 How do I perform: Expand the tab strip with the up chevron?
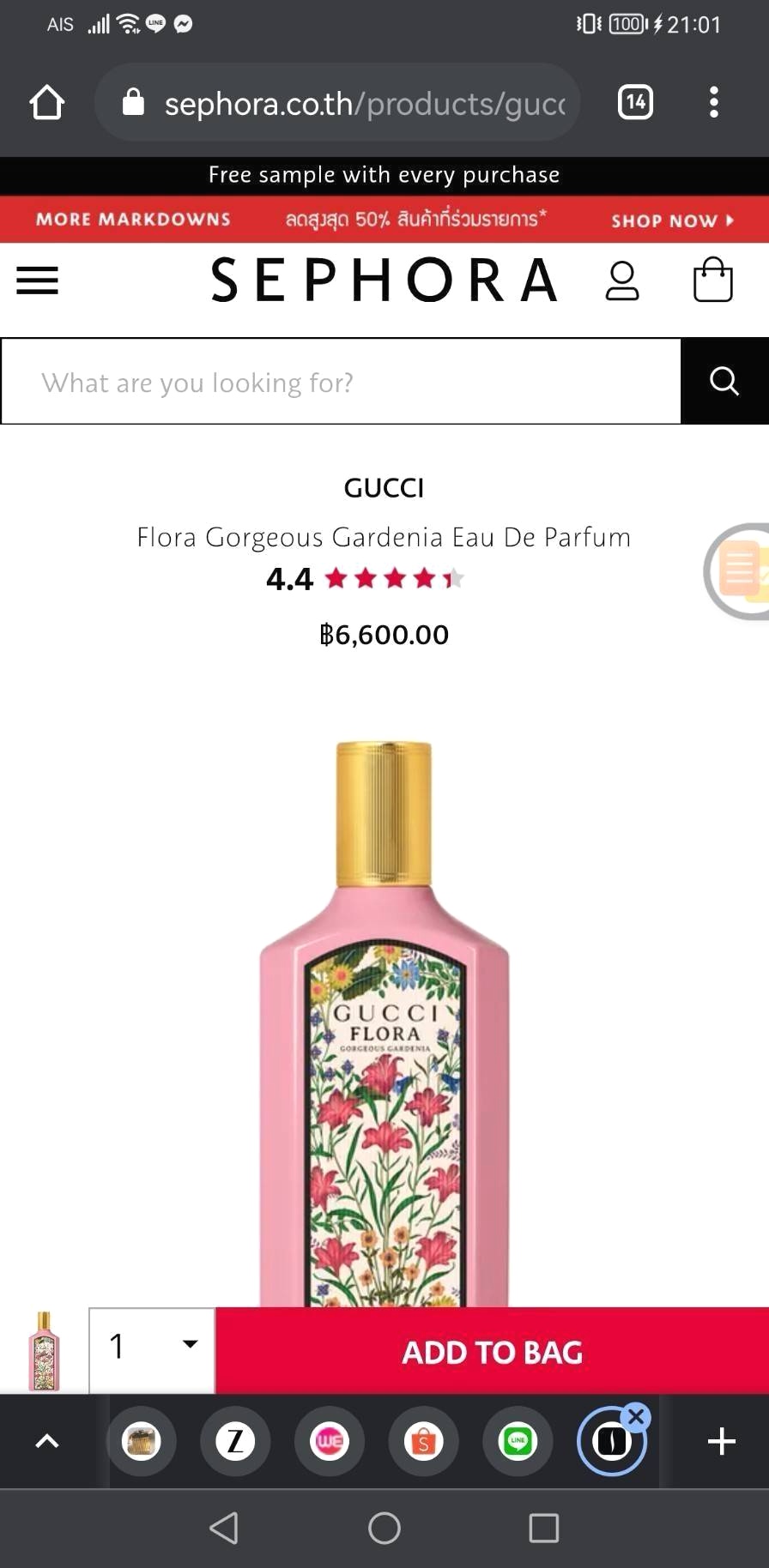pyautogui.click(x=47, y=1441)
